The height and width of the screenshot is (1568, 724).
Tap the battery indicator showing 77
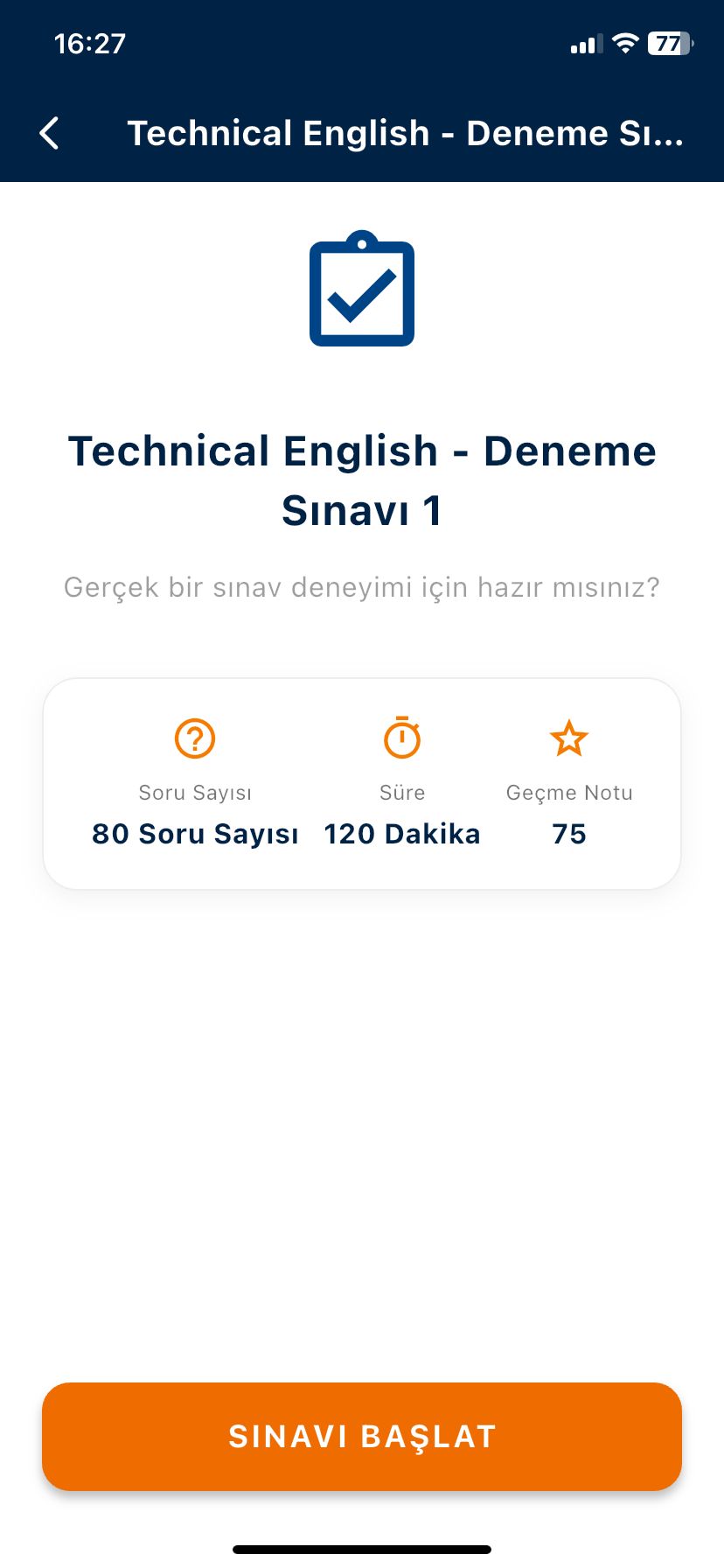[668, 43]
